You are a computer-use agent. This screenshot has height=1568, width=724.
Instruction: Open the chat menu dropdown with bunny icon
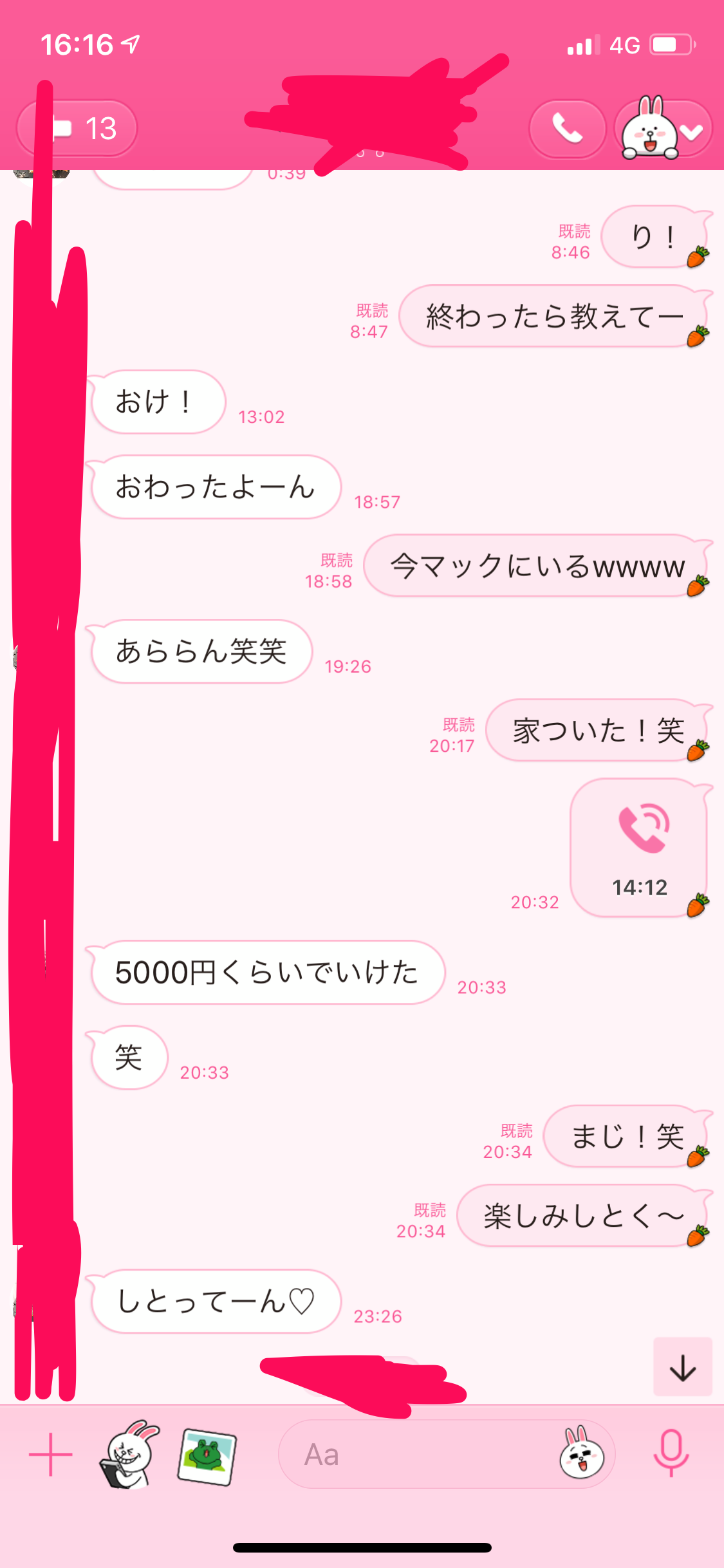coord(664,128)
